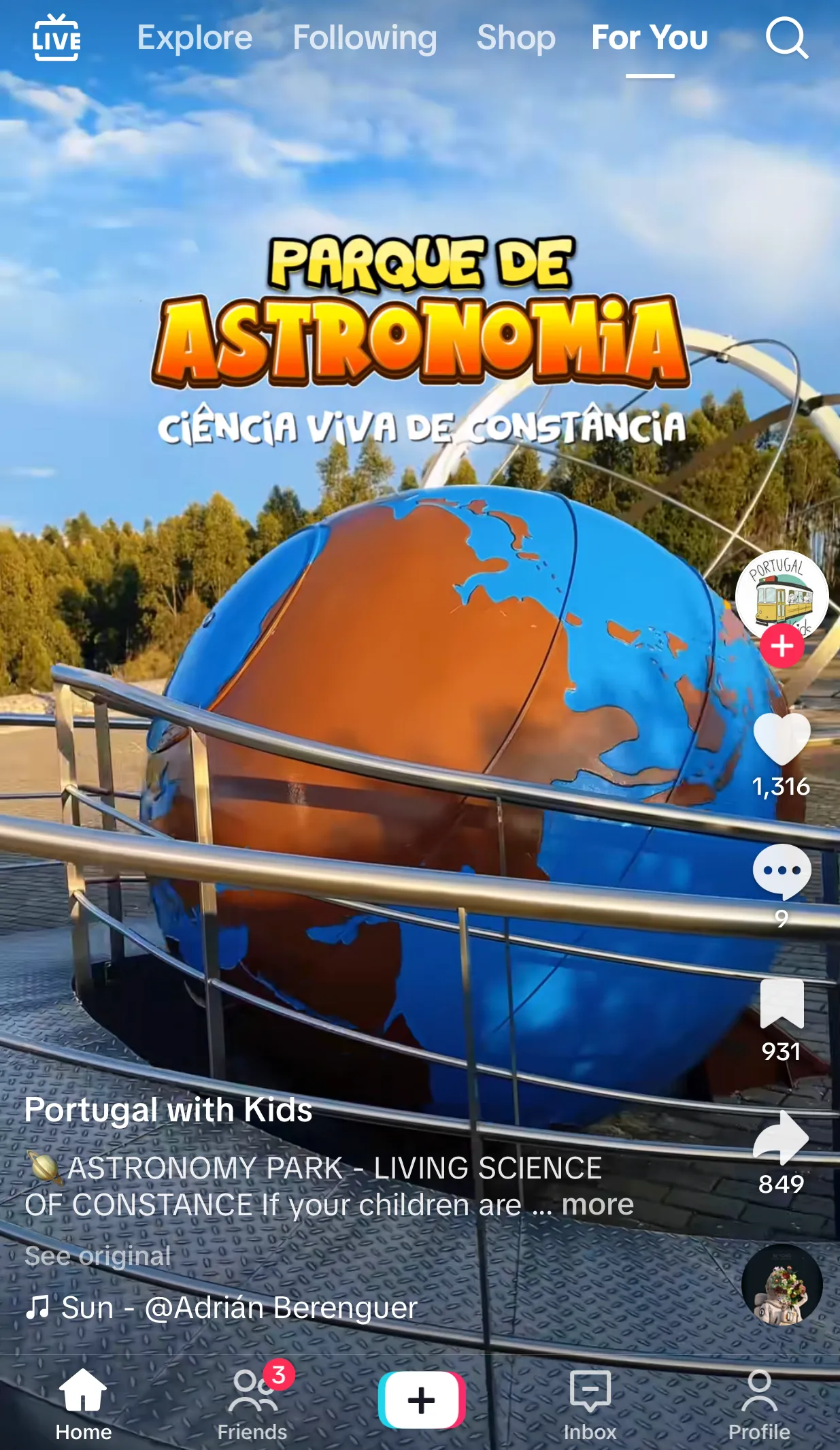
Task: Open the Portugal Kids profile avatar
Action: pyautogui.click(x=782, y=594)
